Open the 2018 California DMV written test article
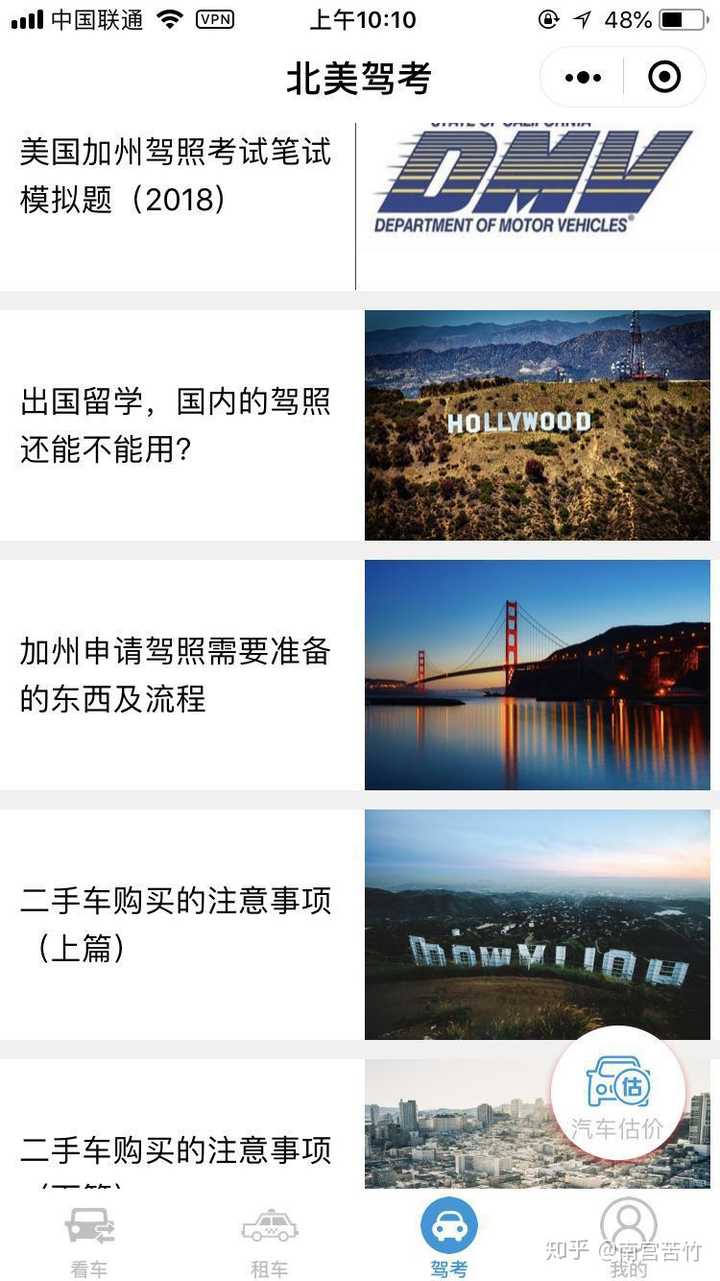 point(177,177)
